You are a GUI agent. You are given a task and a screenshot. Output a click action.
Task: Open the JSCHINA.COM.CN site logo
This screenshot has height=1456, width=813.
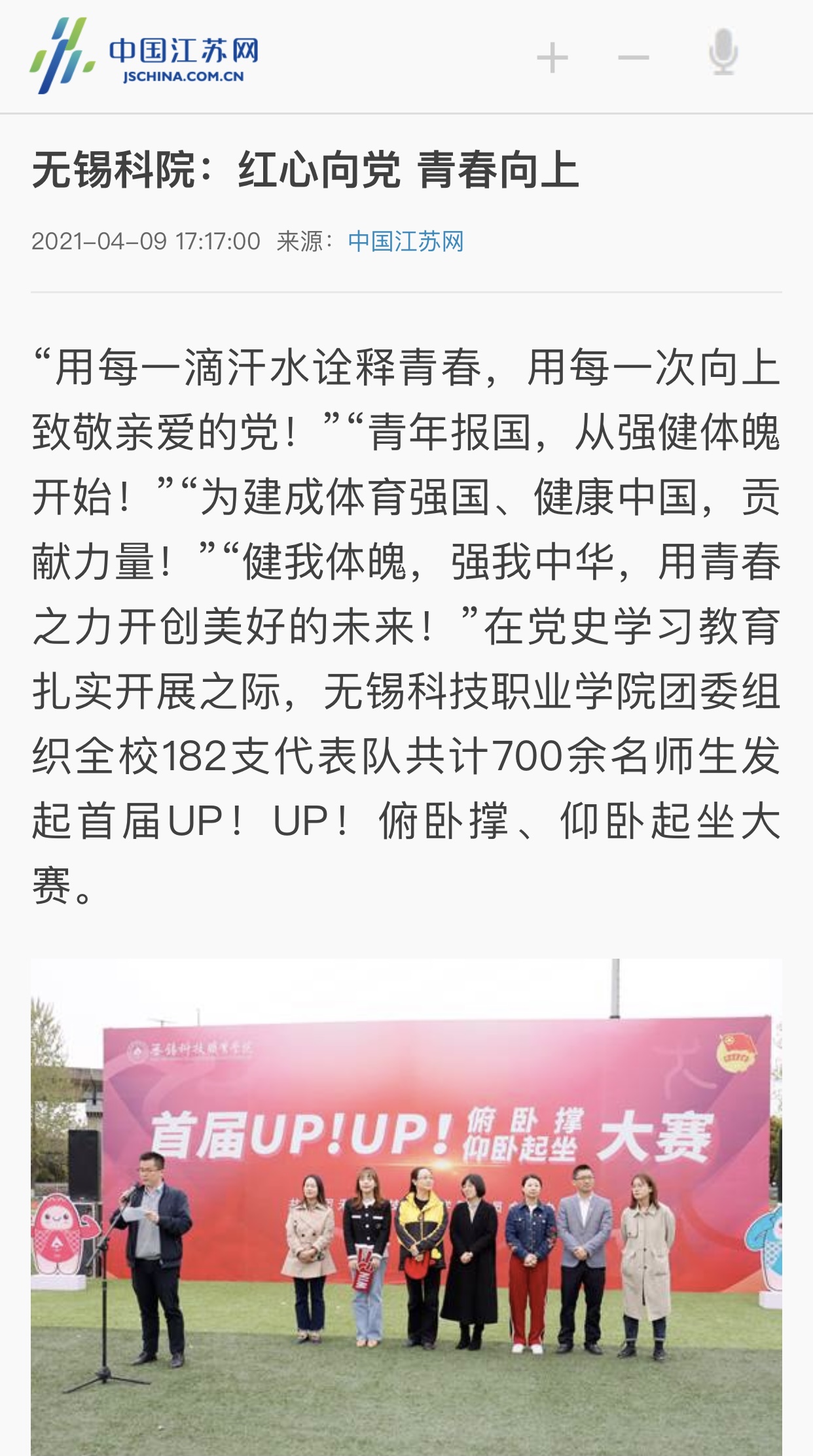coord(144,56)
